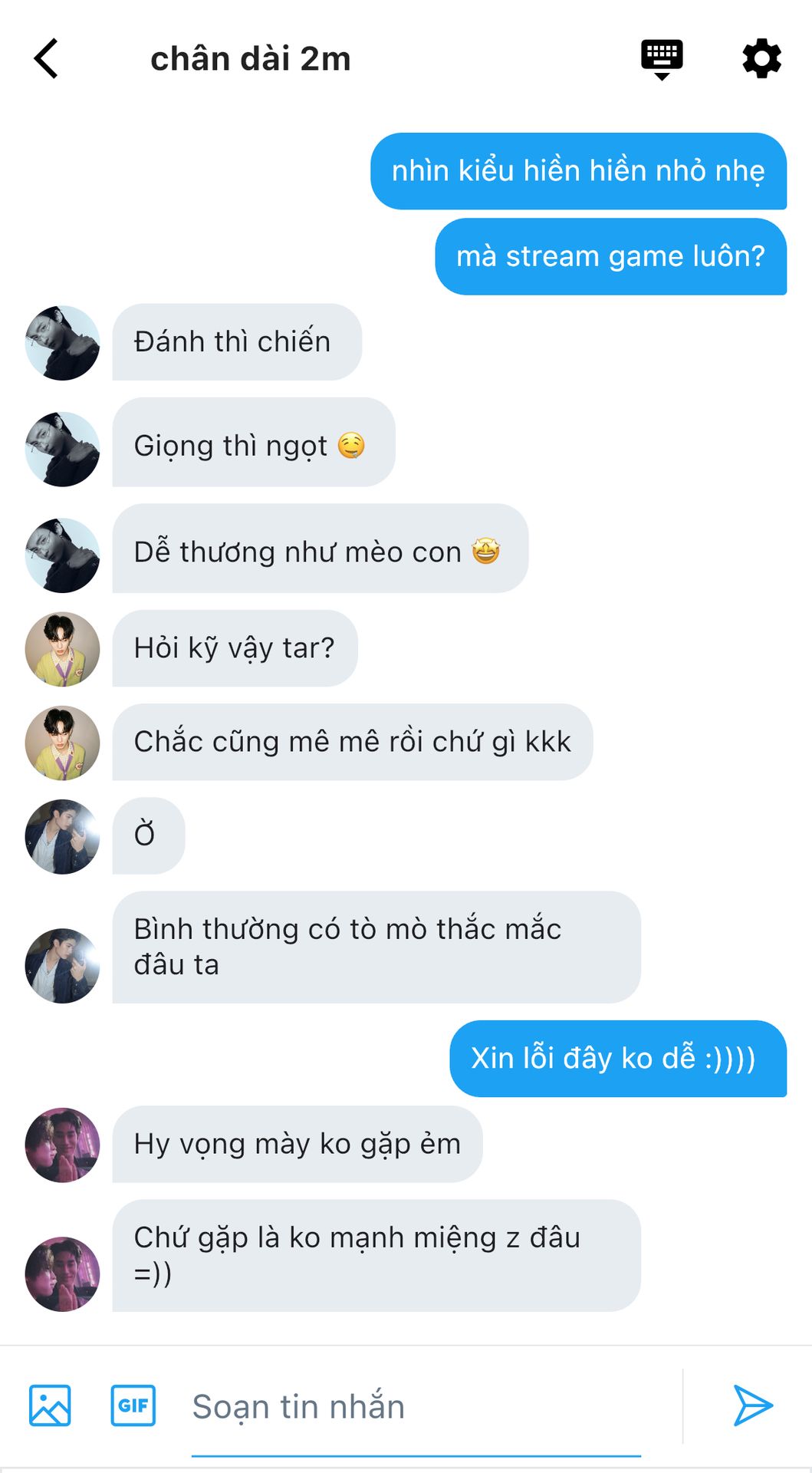This screenshot has height=1473, width=812.
Task: Open avatar beside "Hỏi kỹ vậy tar?"
Action: 63,649
